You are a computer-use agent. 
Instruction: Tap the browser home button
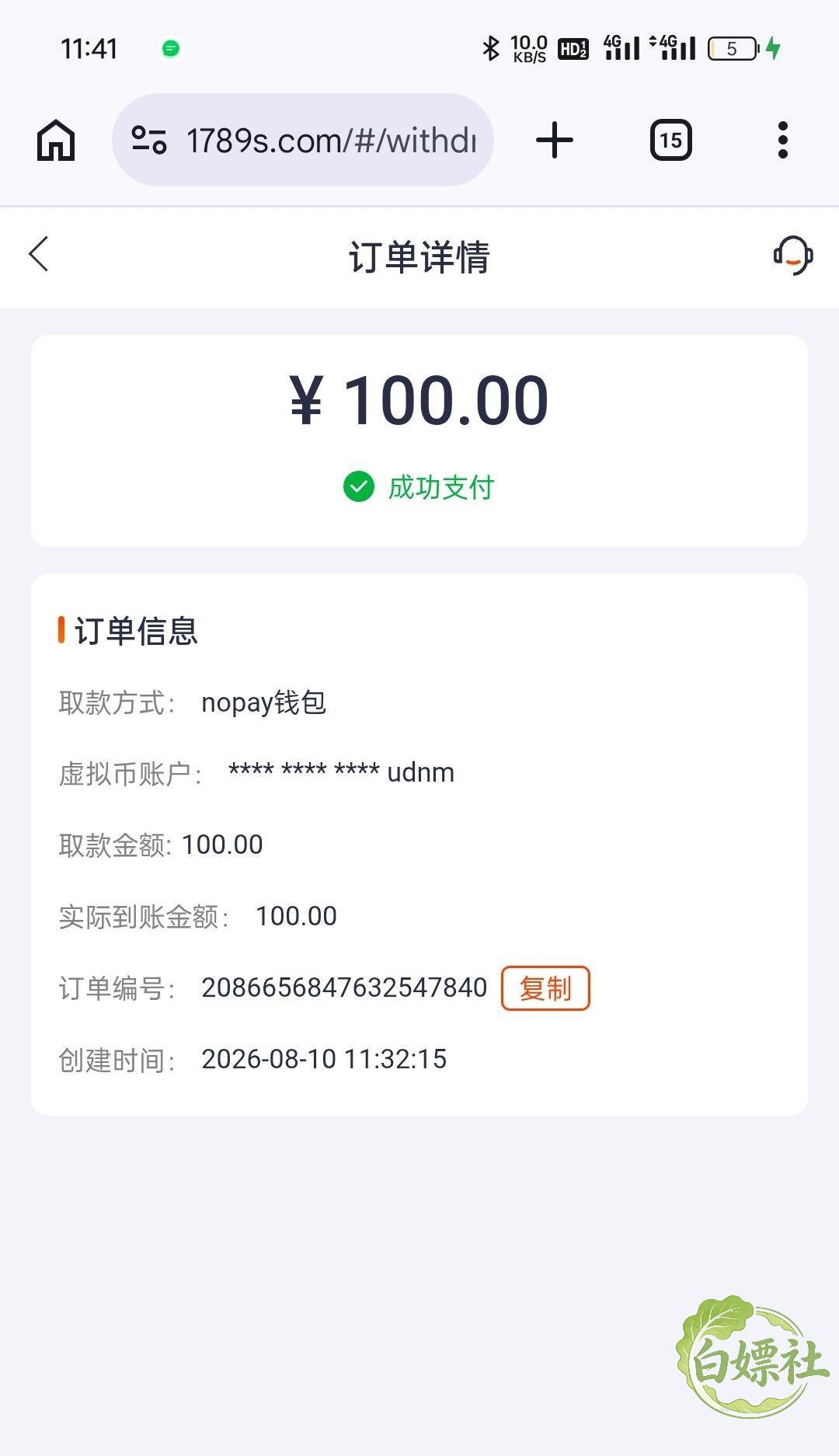(x=56, y=141)
